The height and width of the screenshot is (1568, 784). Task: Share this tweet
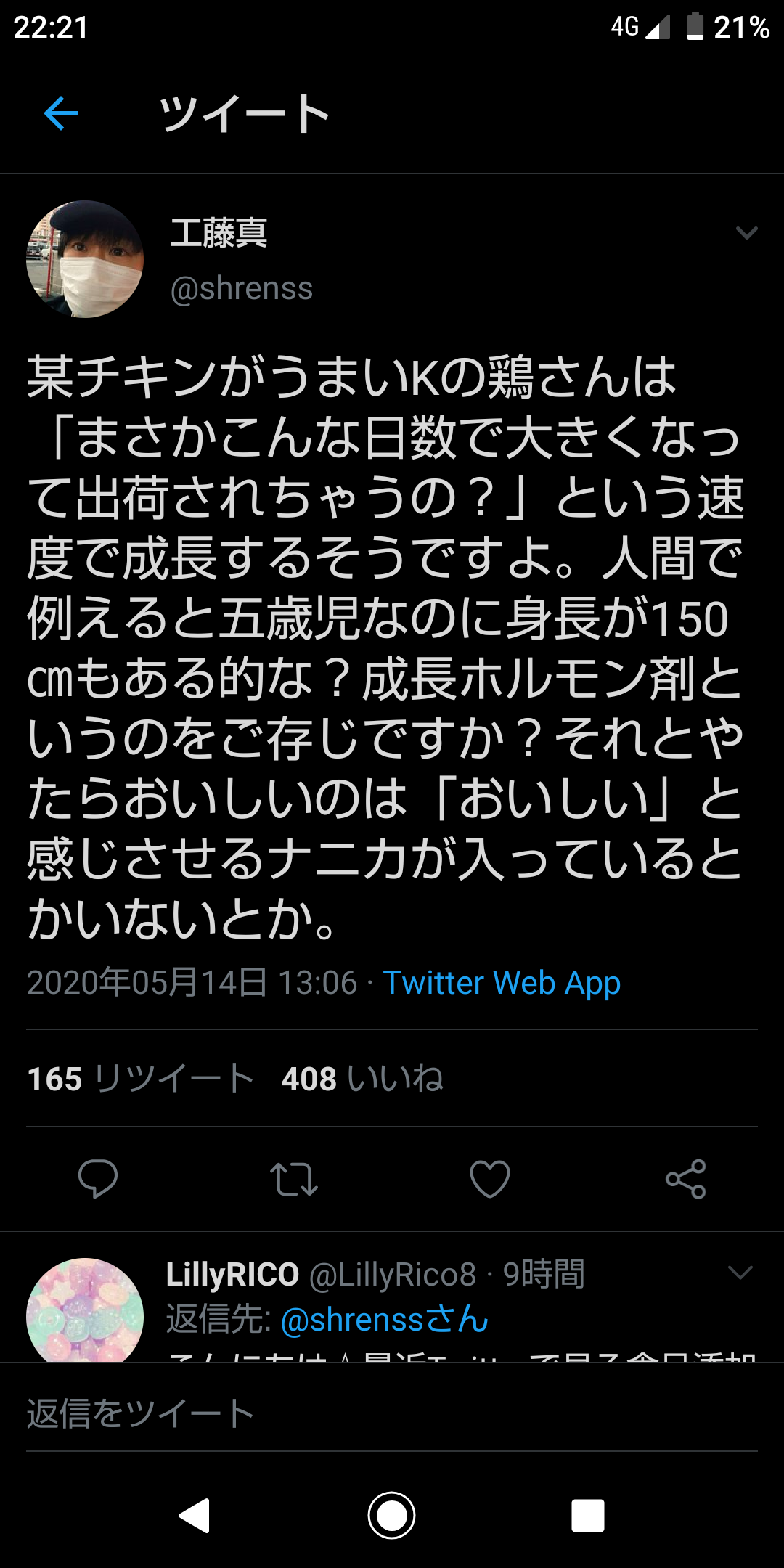[686, 1178]
